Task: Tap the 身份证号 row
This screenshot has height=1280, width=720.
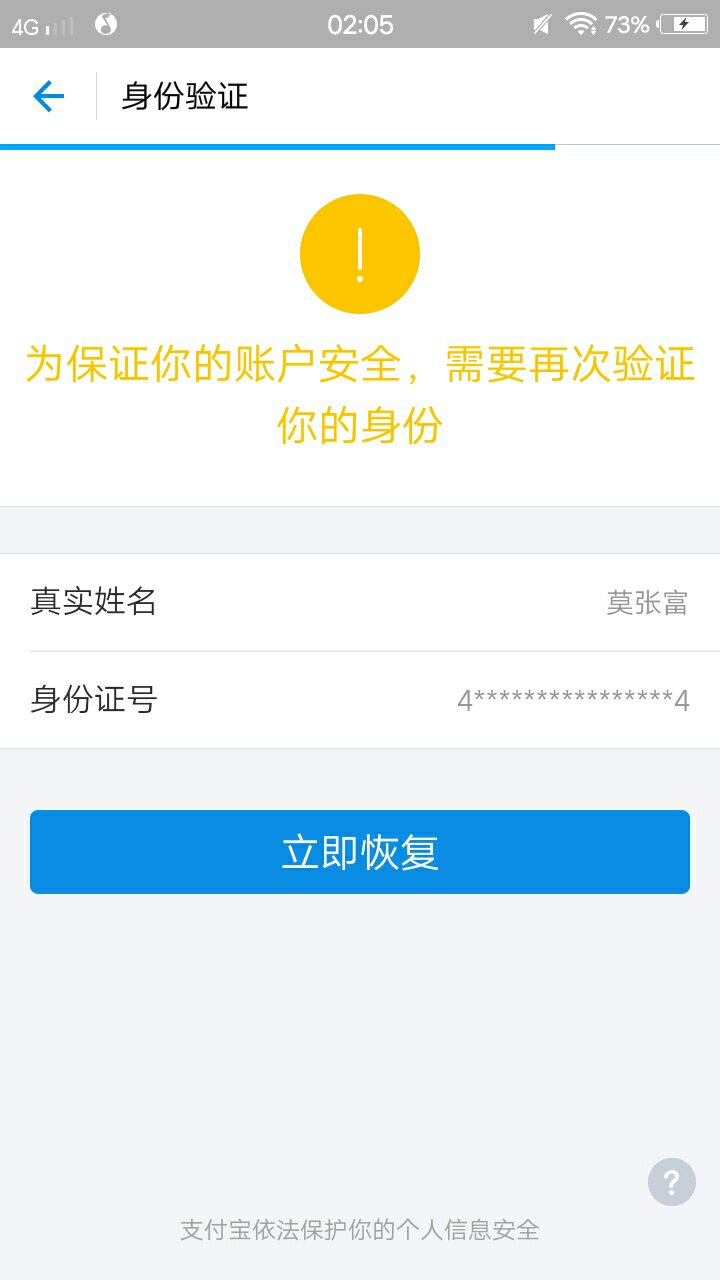Action: coord(360,701)
